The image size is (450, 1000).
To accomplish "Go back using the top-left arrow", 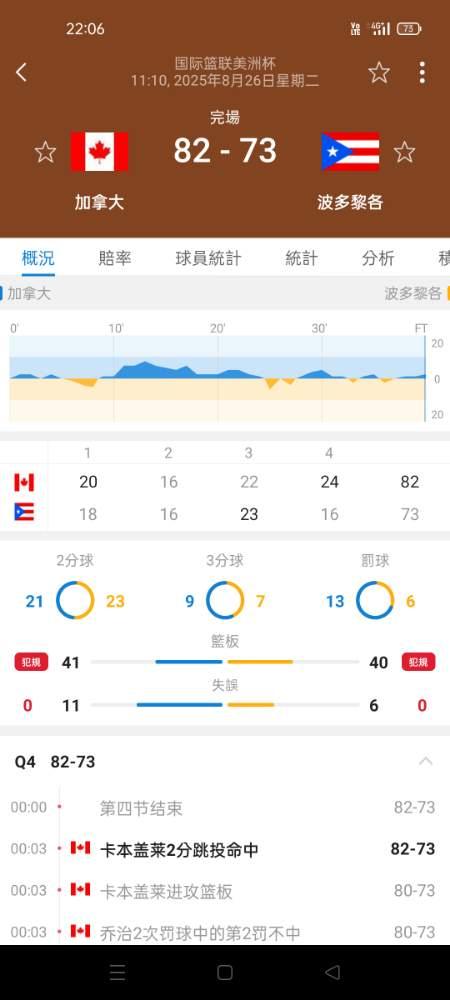I will tap(22, 73).
